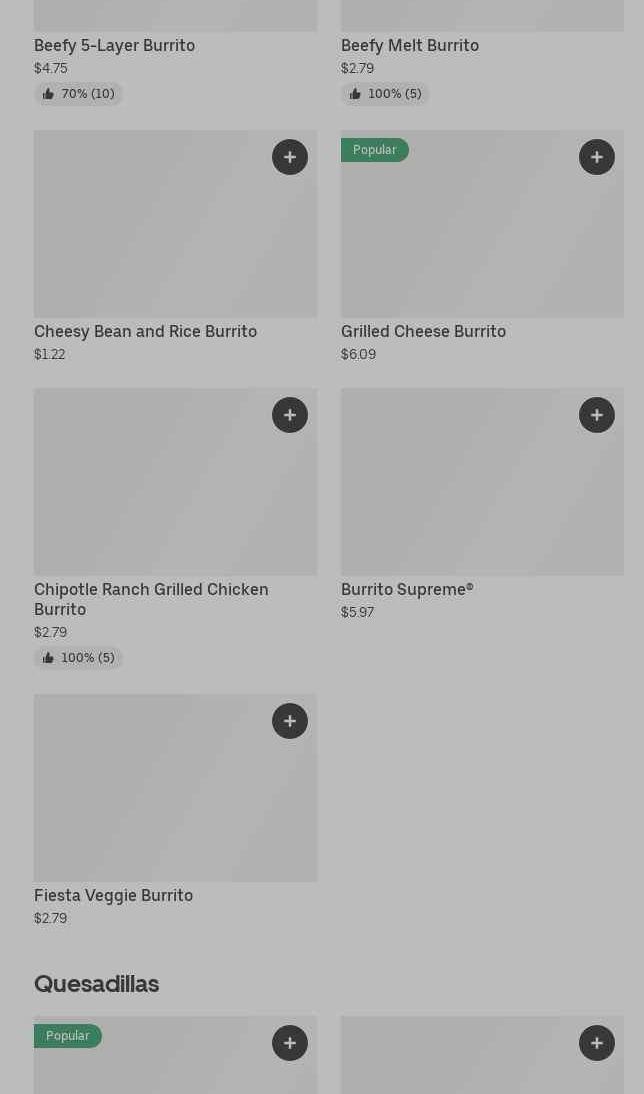Open Fiesta Veggie Burrito details
This screenshot has height=1094, width=644.
pyautogui.click(x=113, y=895)
